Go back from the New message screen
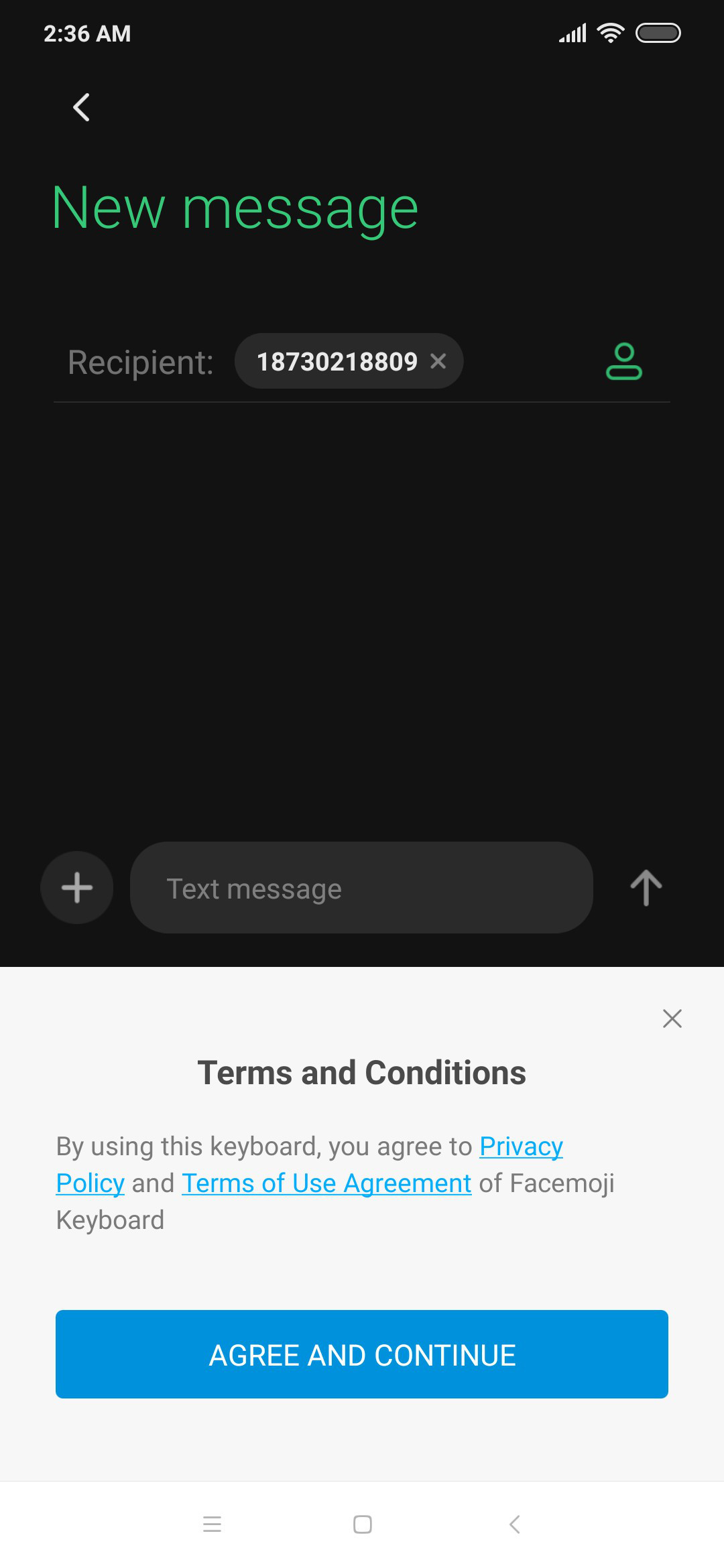 click(x=81, y=107)
